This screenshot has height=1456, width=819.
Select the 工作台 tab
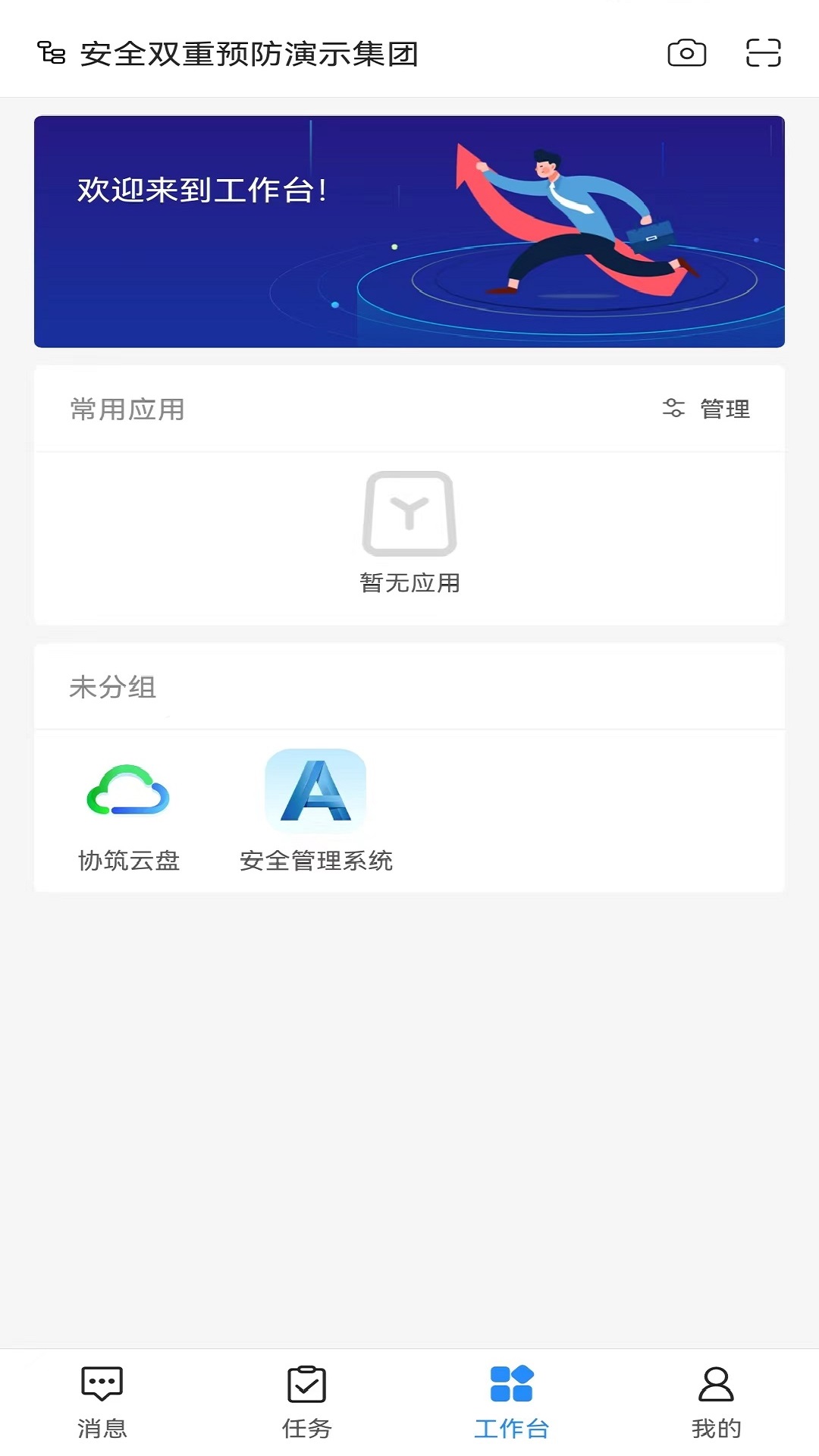(x=512, y=1401)
